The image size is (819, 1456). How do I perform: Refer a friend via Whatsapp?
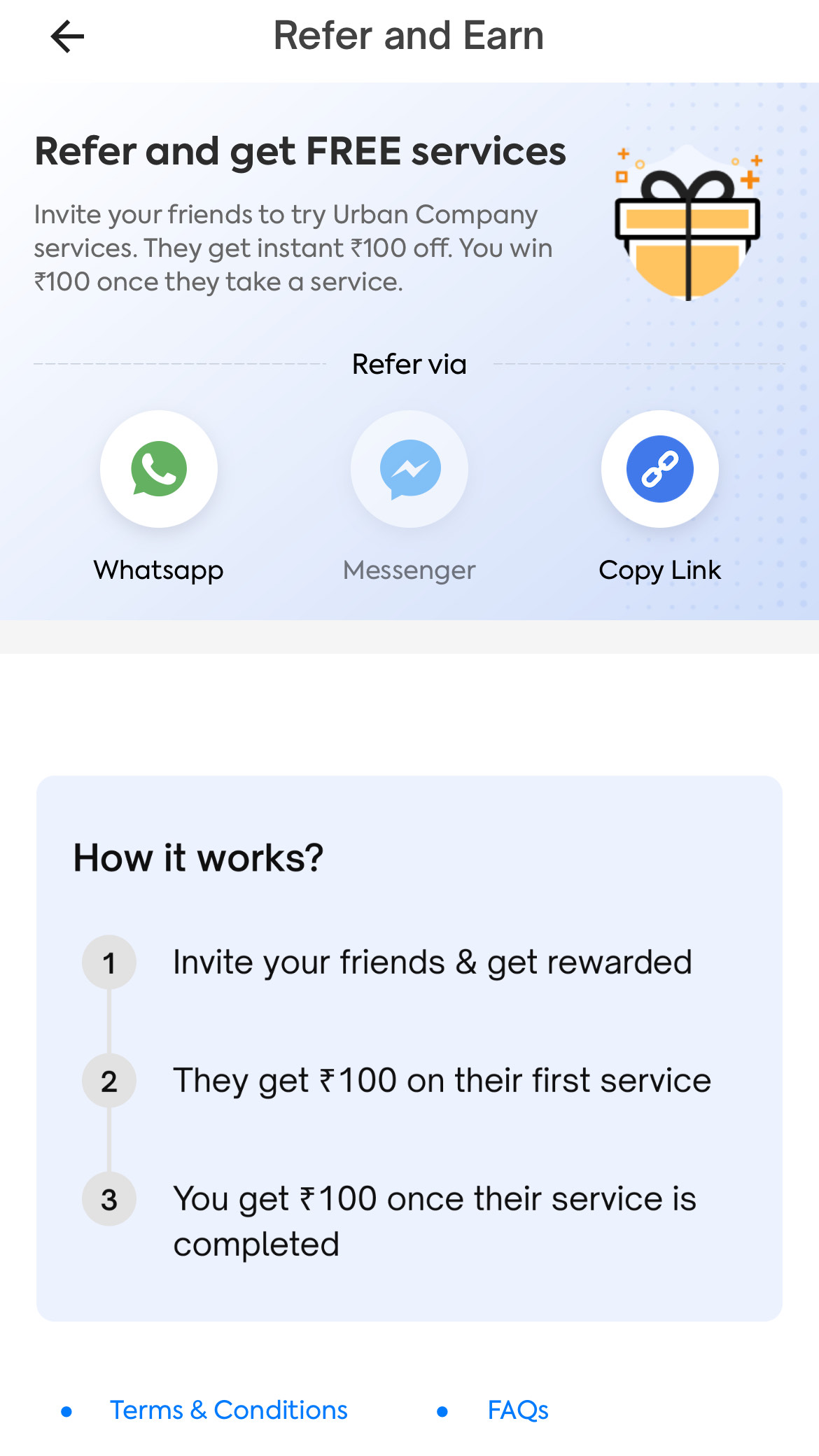pos(159,469)
